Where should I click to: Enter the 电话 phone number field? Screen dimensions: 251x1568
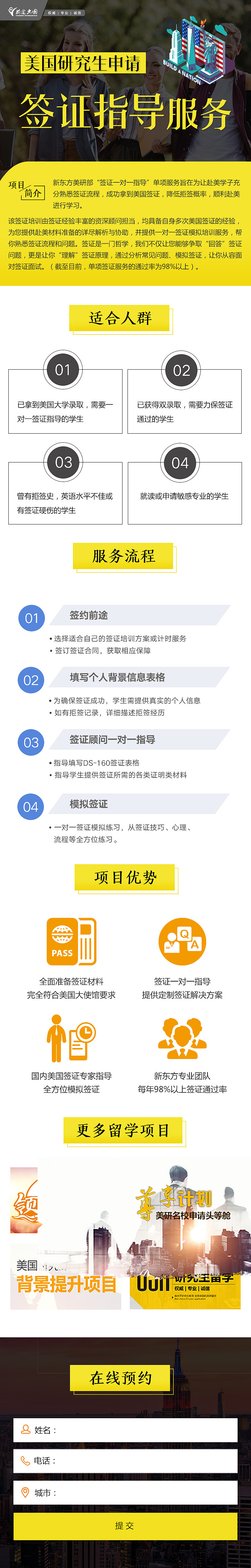[x=125, y=1460]
